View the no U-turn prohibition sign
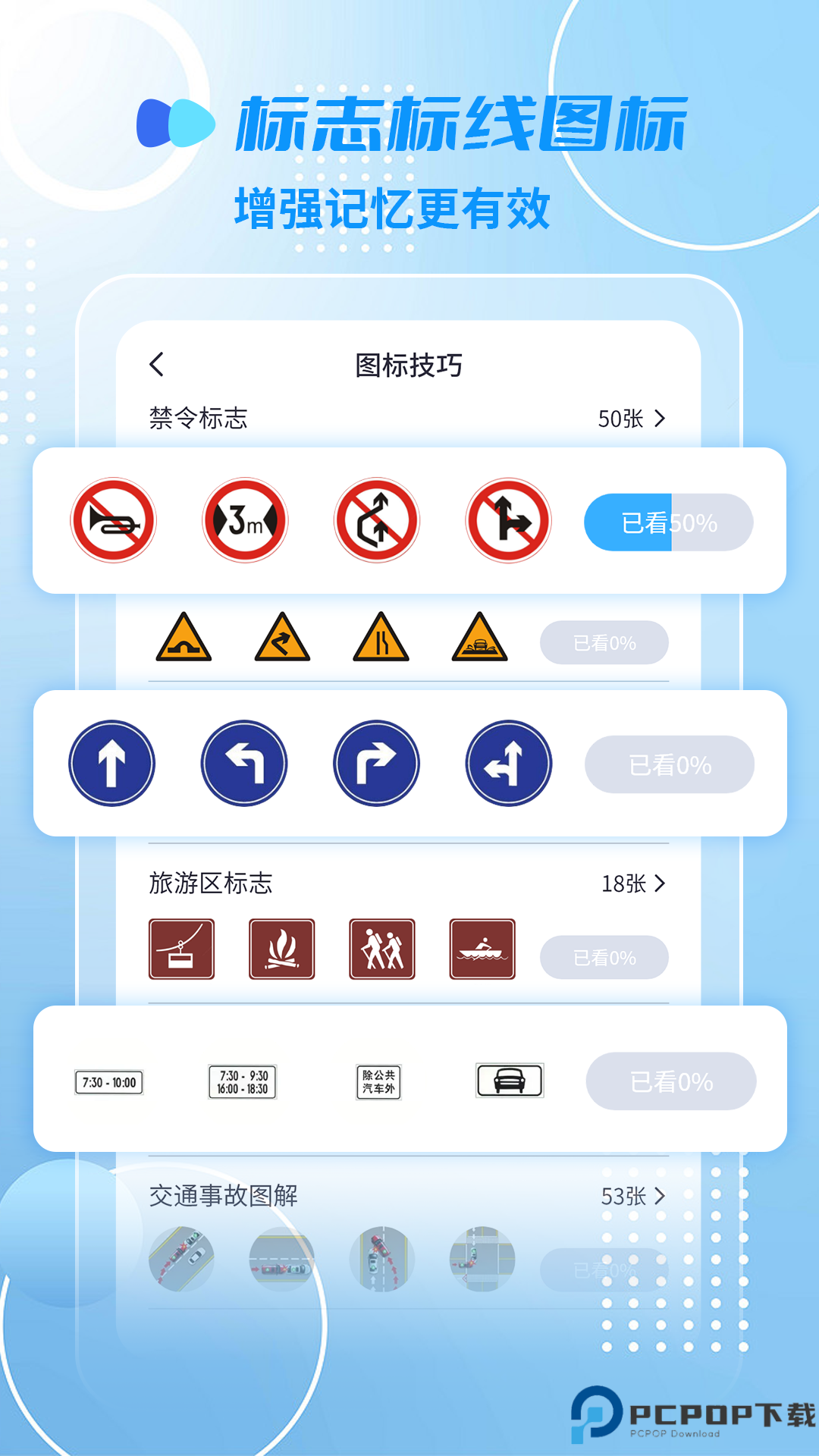 [x=376, y=521]
